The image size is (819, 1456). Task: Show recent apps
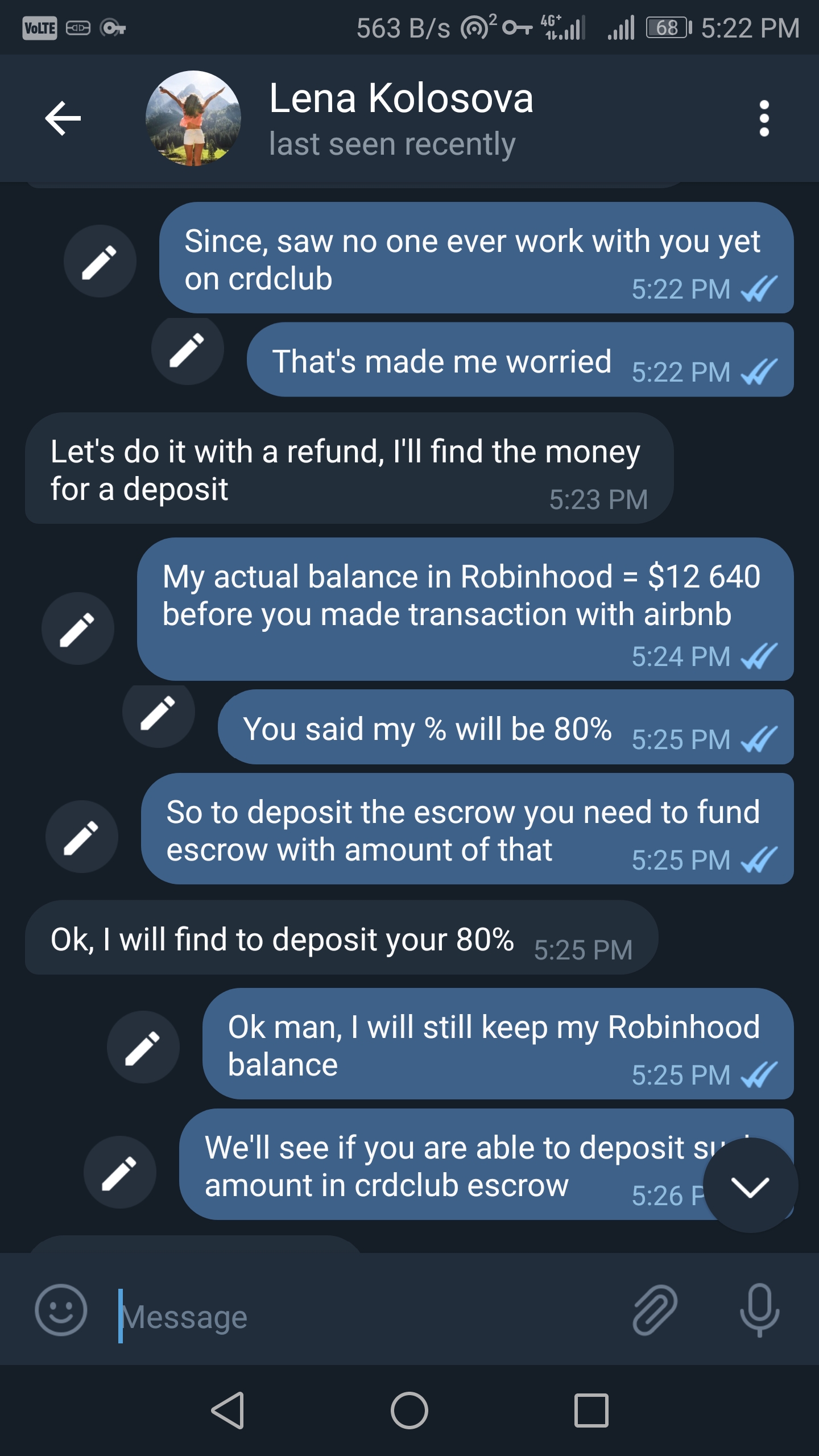coord(591,1410)
